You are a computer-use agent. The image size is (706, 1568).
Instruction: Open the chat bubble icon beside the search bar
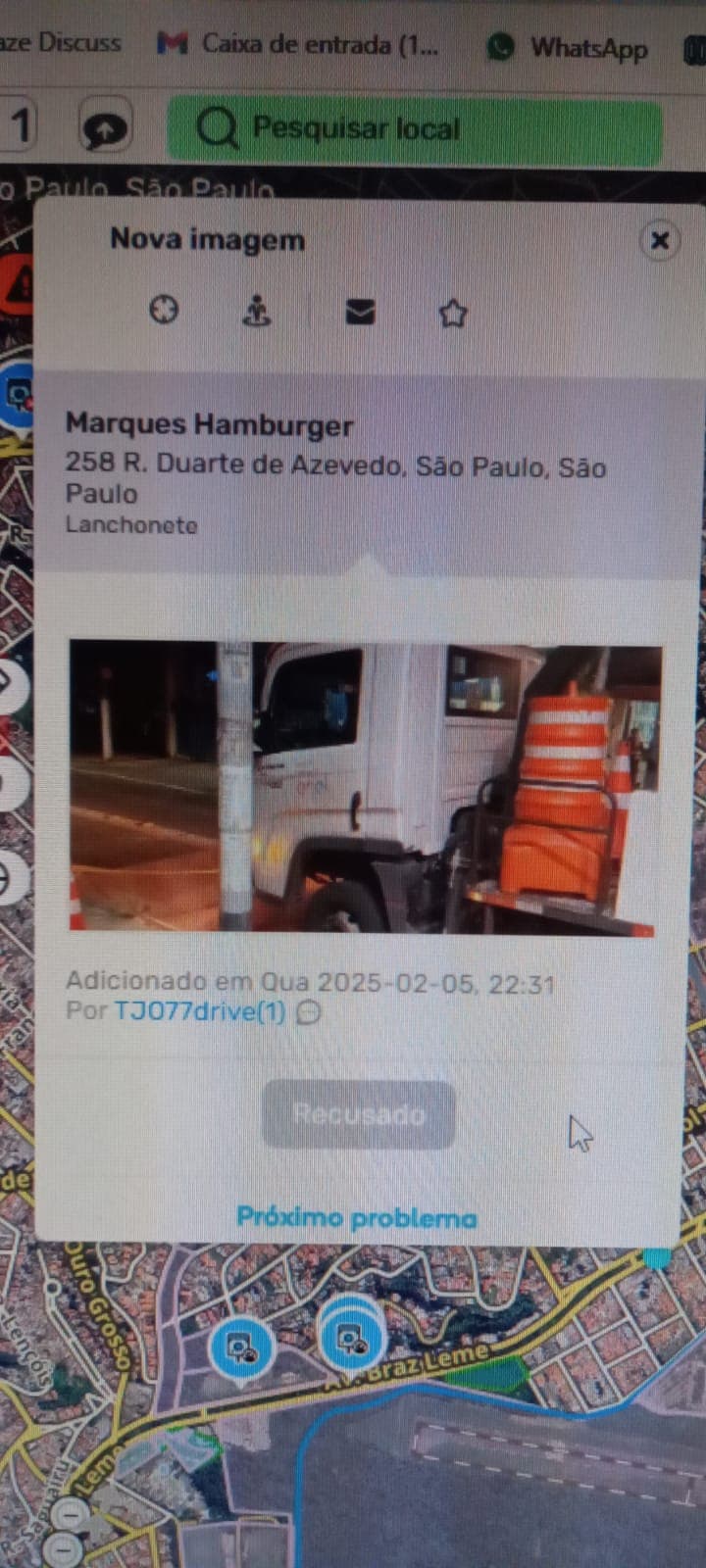click(x=106, y=128)
